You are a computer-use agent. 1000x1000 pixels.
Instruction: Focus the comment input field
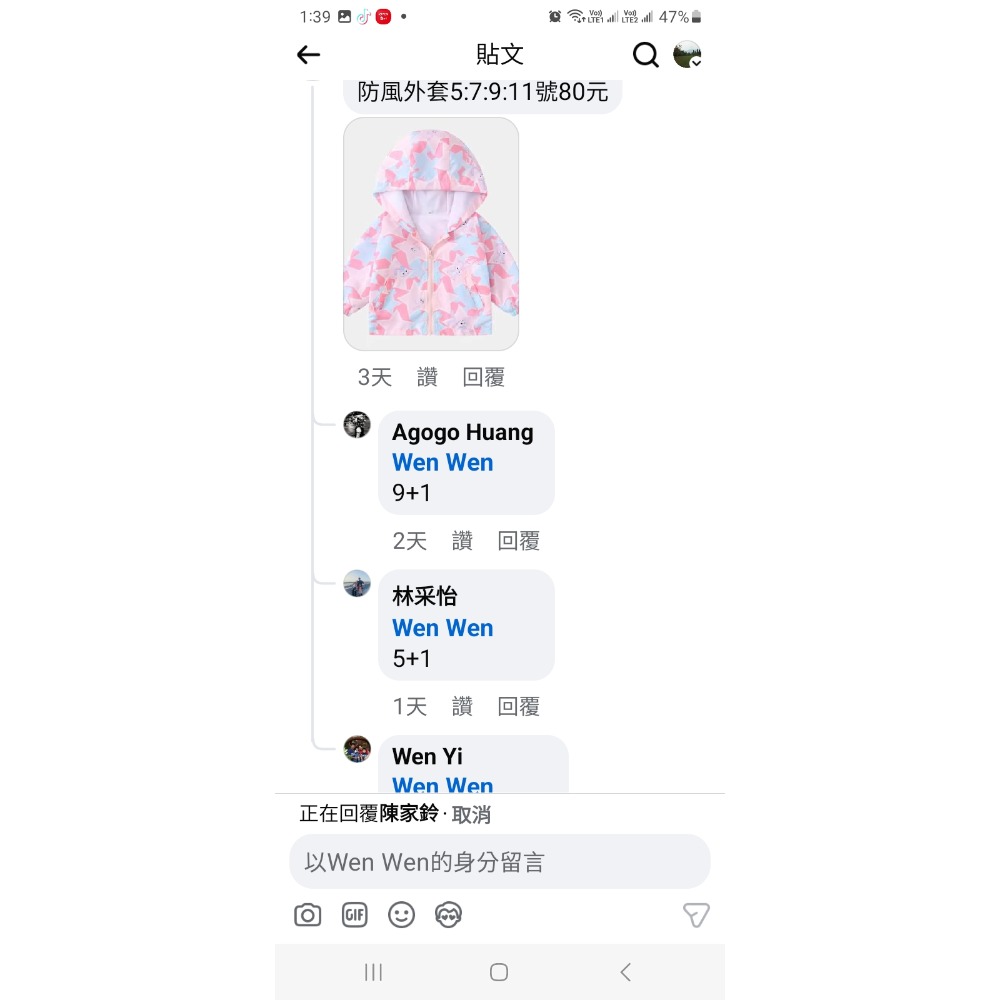[499, 862]
